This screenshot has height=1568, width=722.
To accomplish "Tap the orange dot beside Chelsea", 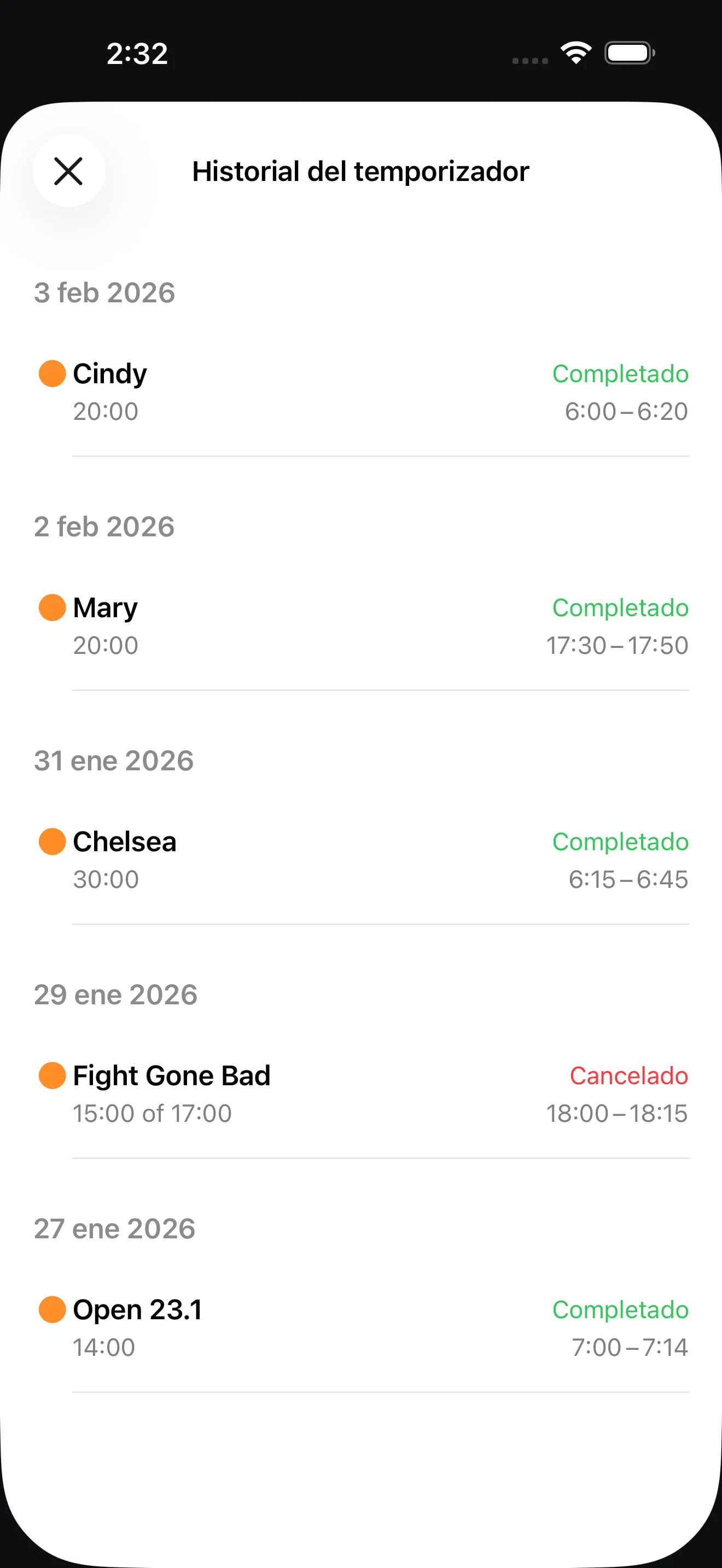I will coord(52,842).
